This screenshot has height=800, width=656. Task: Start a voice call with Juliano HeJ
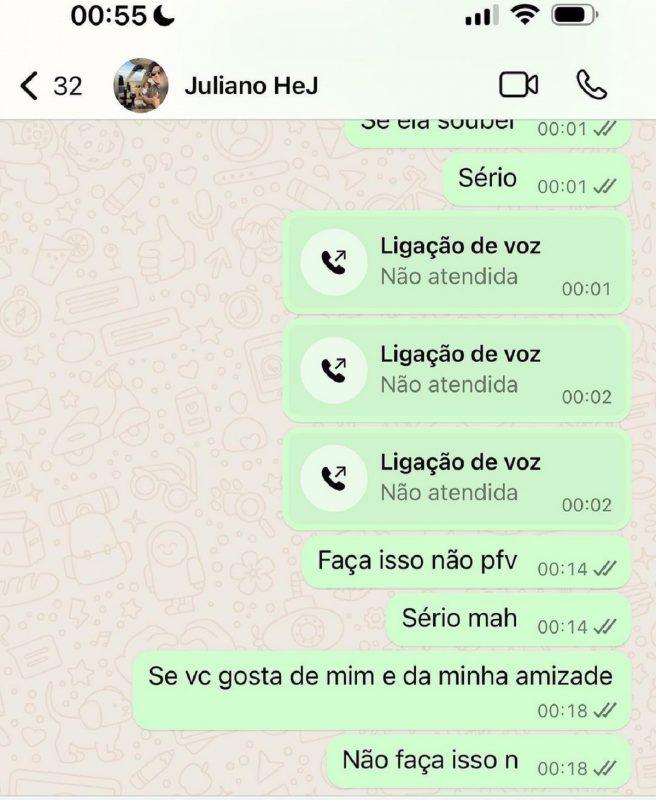pos(592,86)
